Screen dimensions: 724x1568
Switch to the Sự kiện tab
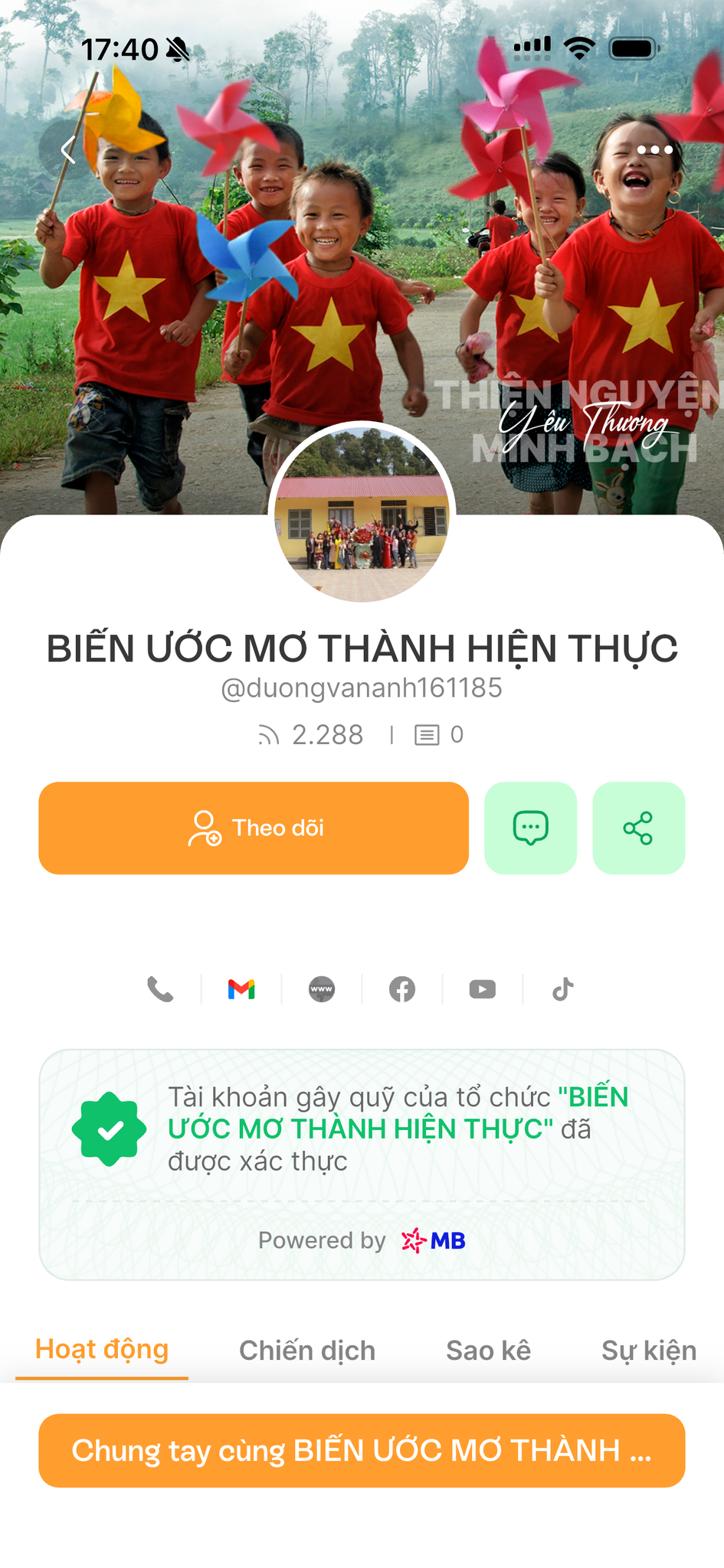pos(648,1351)
